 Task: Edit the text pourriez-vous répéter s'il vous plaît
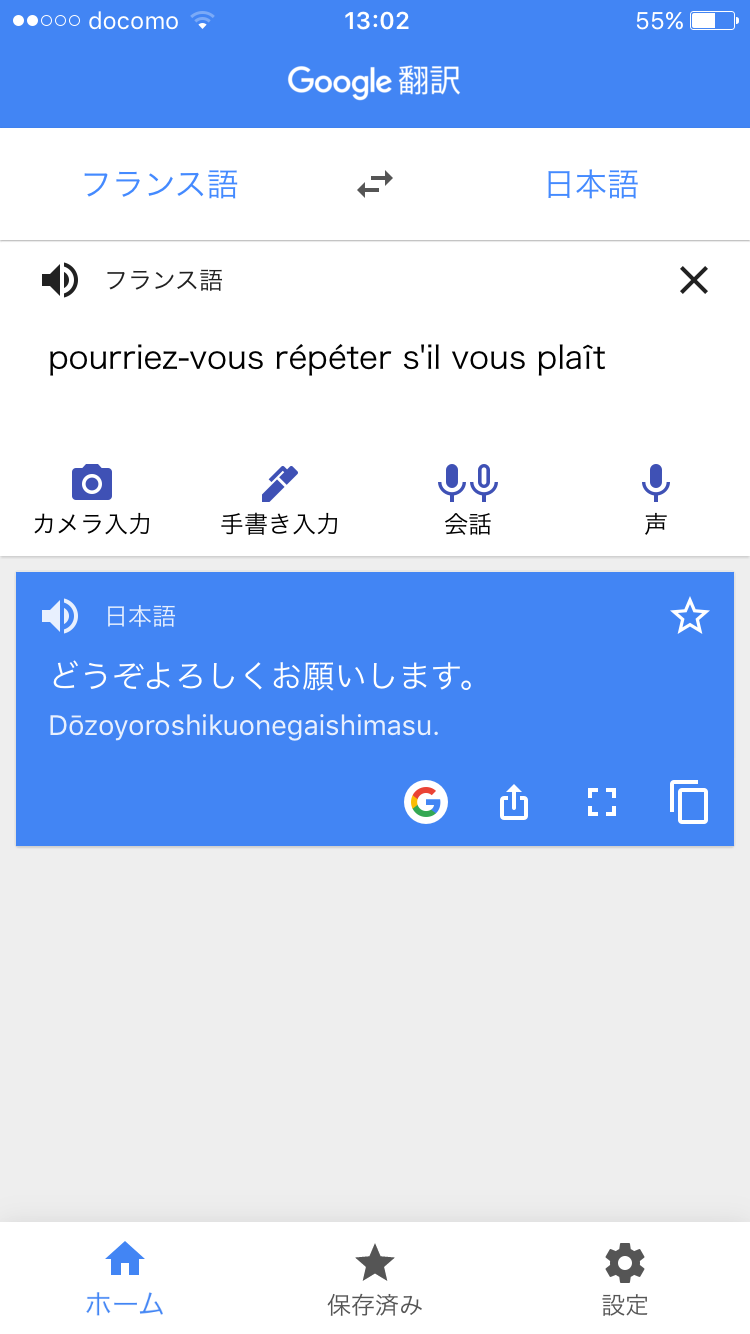[327, 358]
